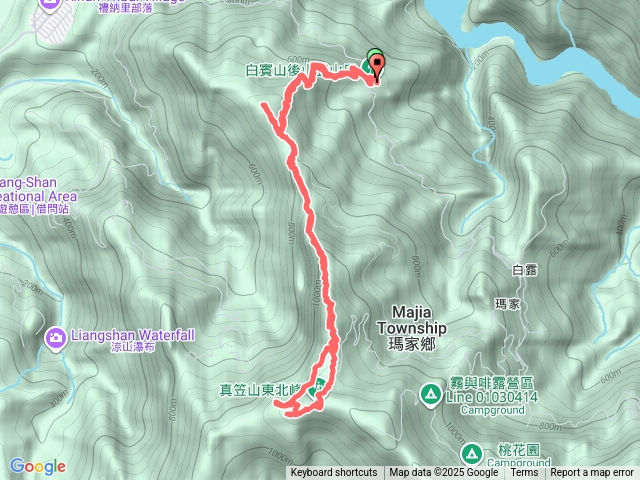Tap the red destination pin on the track
Viewport: 640px width, 480px height.
point(378,68)
